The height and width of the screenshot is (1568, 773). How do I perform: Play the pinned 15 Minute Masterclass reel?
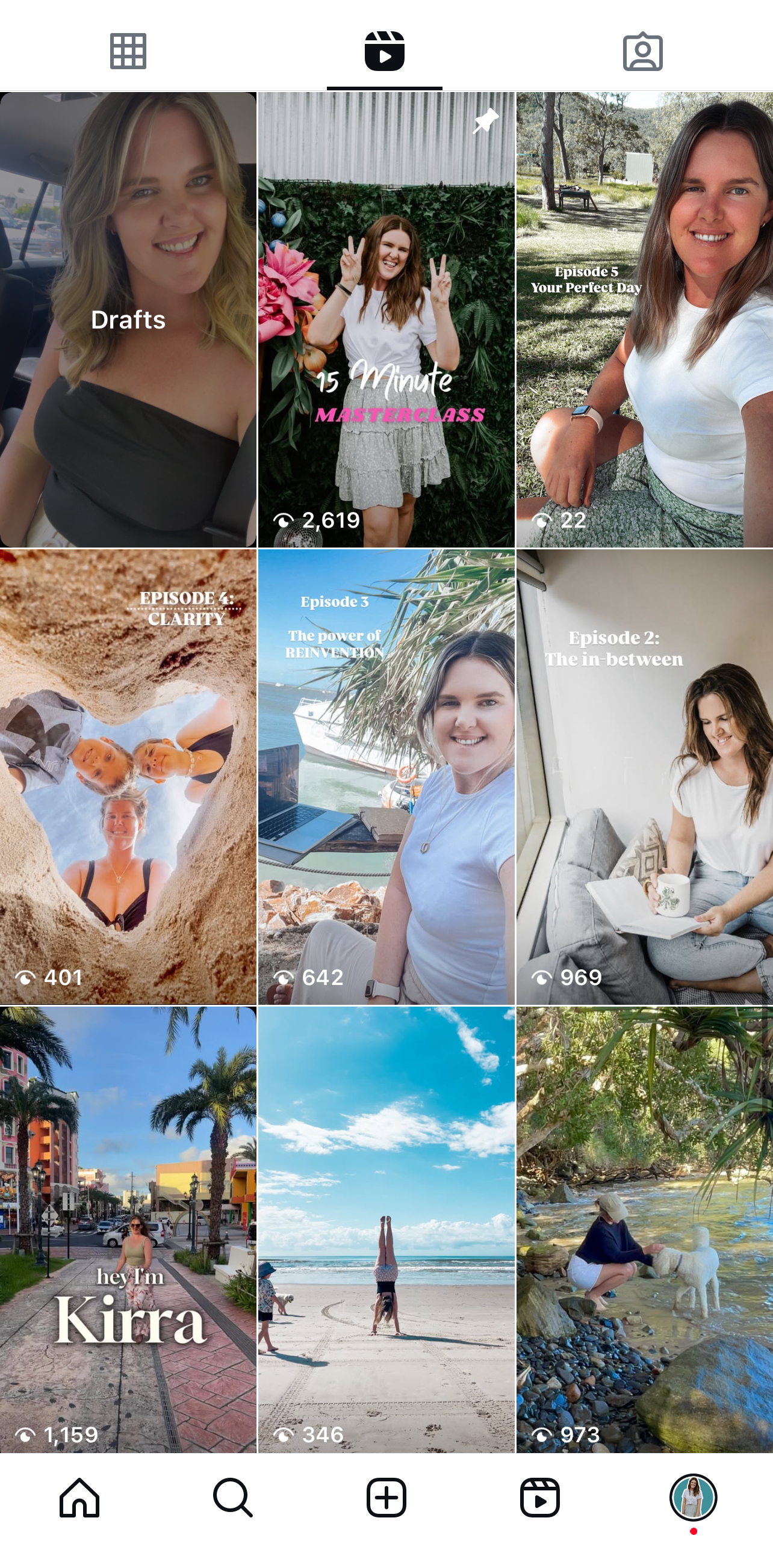coord(386,319)
